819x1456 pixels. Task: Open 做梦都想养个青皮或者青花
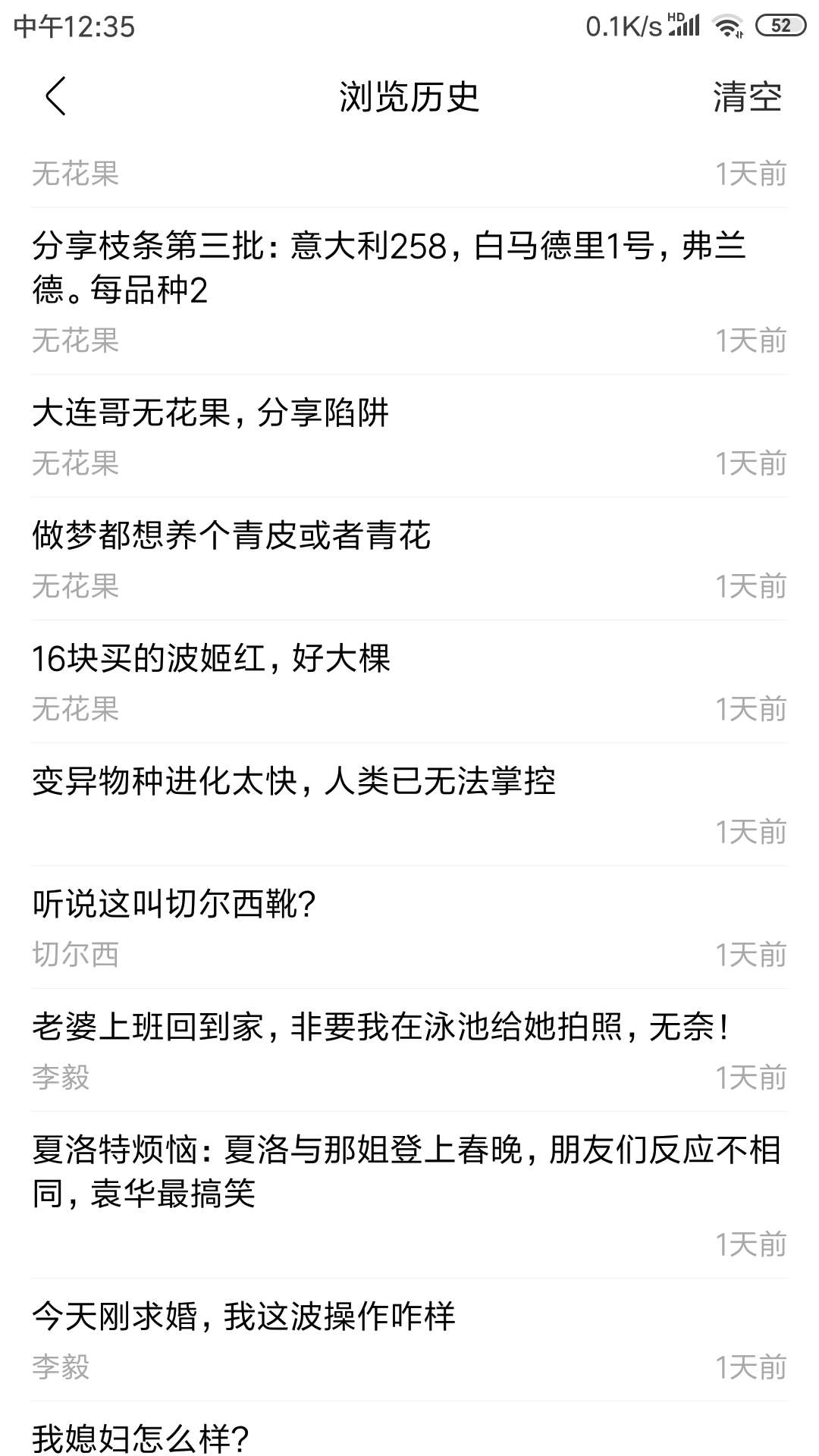coord(409,559)
